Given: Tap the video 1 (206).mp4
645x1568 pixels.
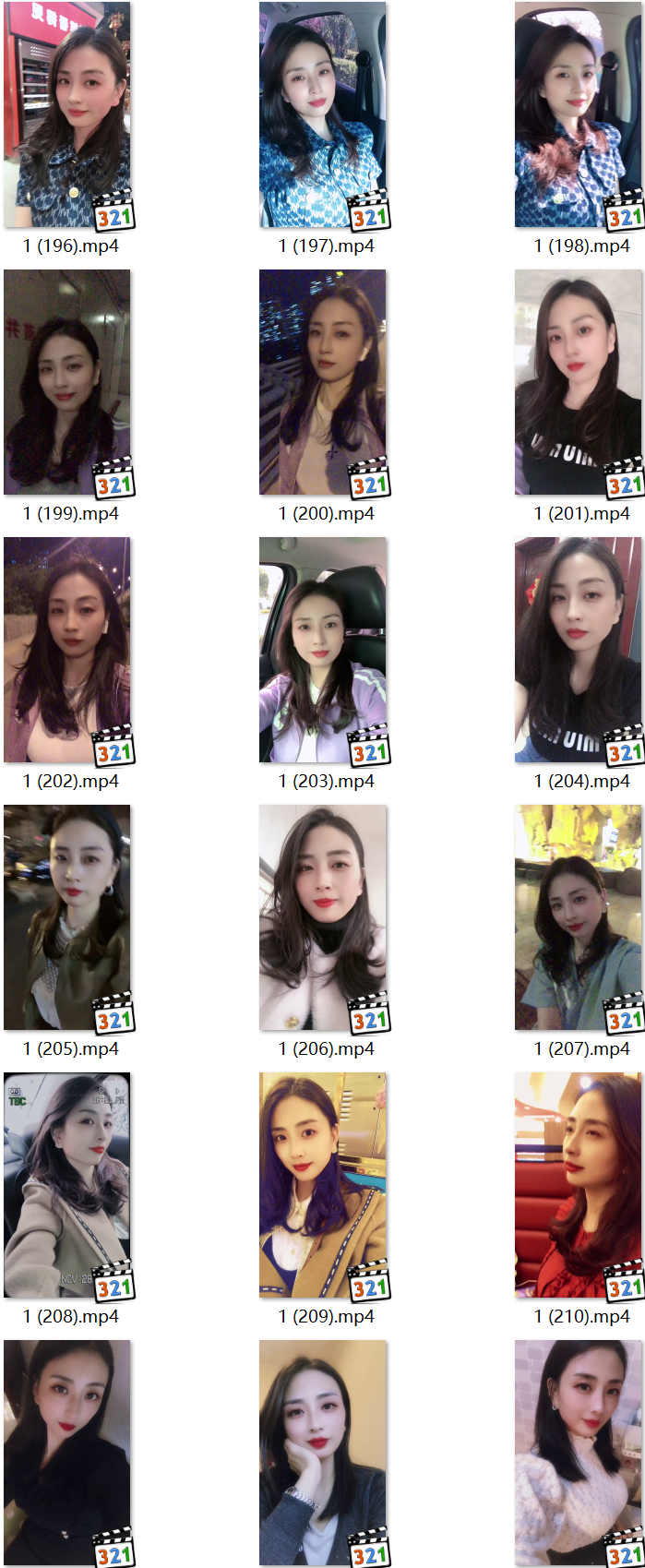Looking at the screenshot, I should coord(323,918).
